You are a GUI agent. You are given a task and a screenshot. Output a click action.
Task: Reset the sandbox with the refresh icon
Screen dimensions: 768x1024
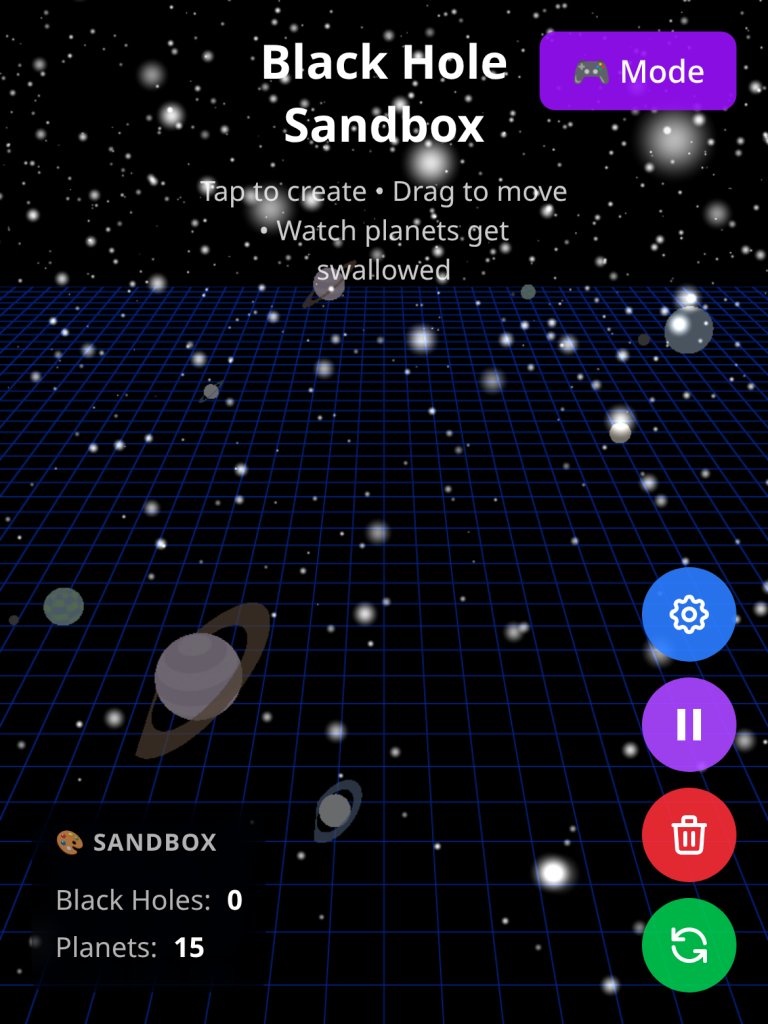click(x=688, y=945)
